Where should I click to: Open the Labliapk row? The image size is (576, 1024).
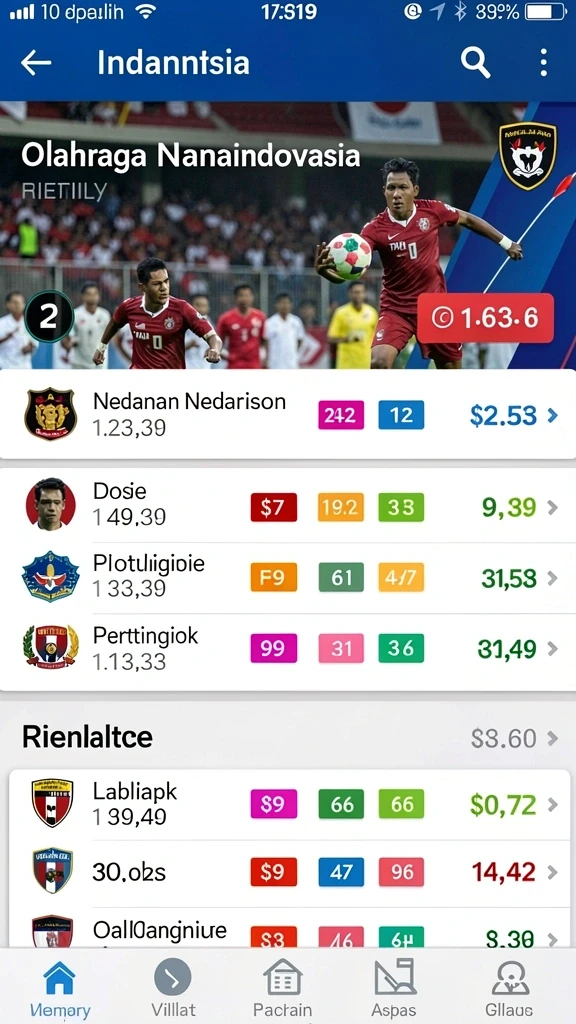click(288, 805)
